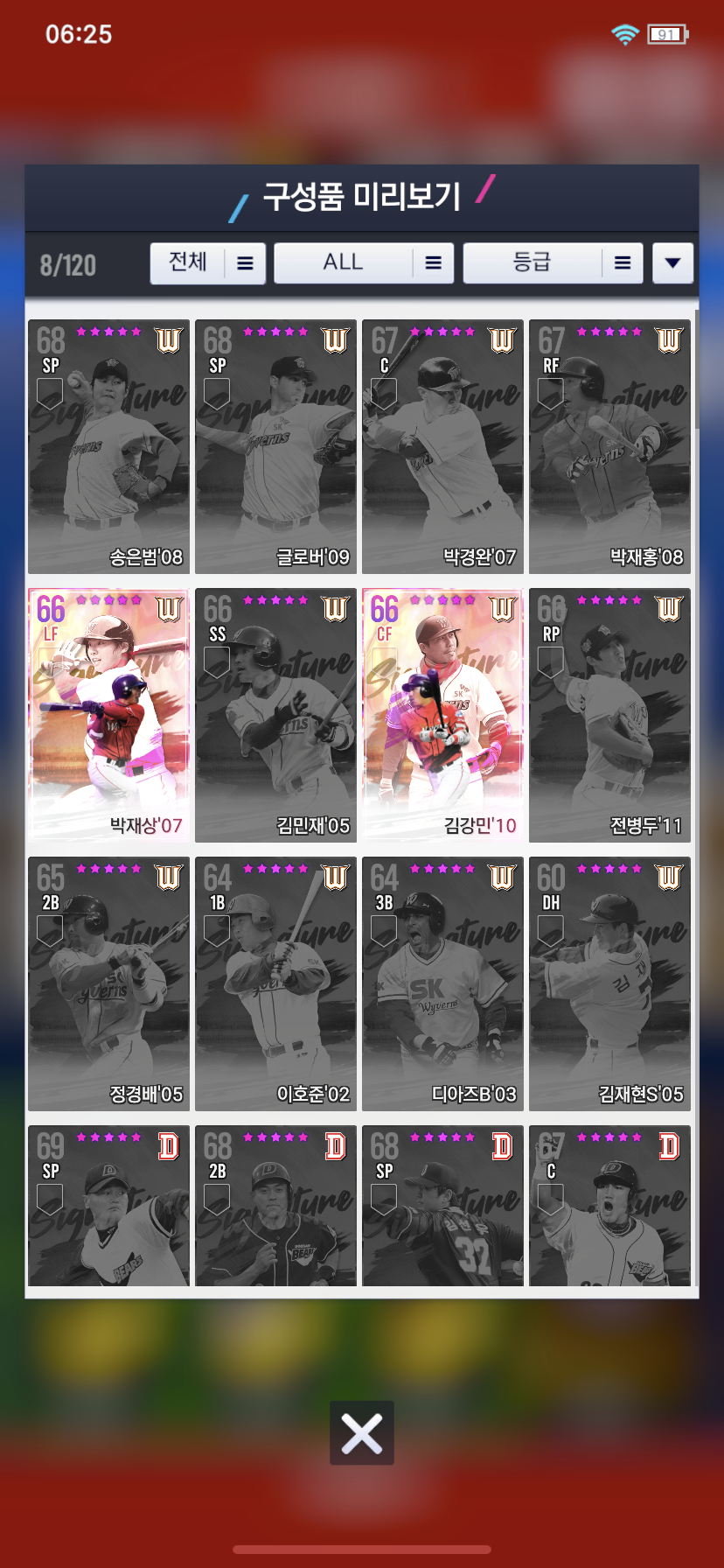The width and height of the screenshot is (724, 1568).
Task: View the 박경완'07 catcher card
Action: pos(442,447)
